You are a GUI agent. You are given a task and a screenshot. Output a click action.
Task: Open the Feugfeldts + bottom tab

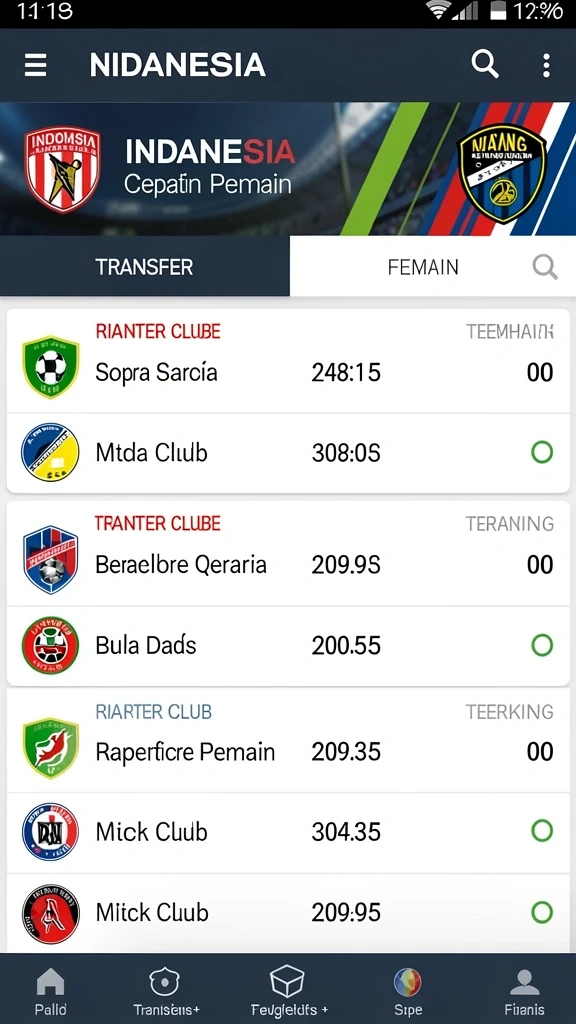289,991
